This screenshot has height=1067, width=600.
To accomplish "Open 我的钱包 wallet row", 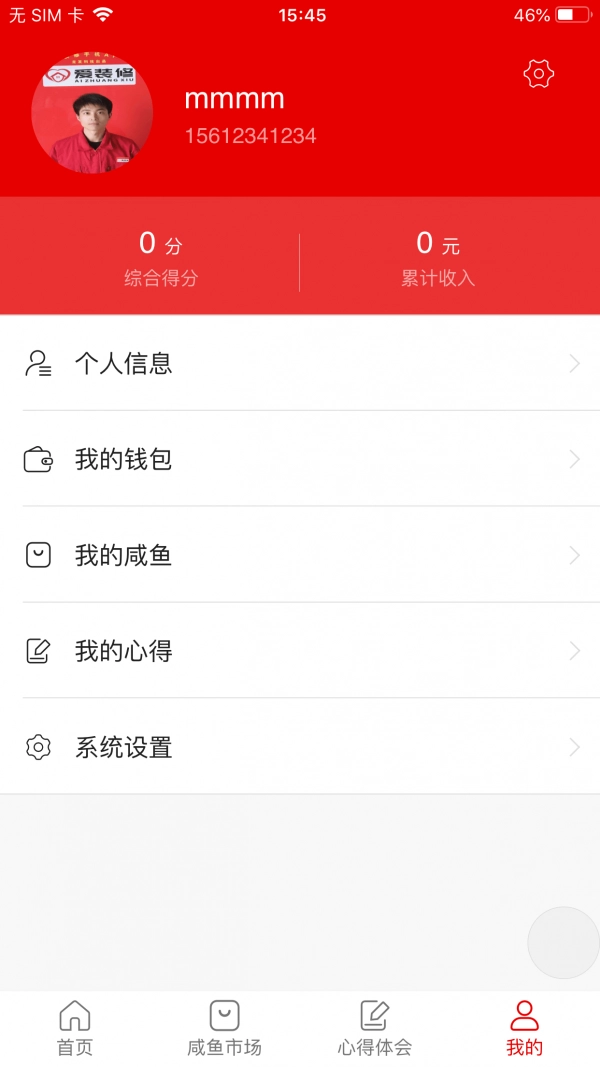I will [300, 459].
